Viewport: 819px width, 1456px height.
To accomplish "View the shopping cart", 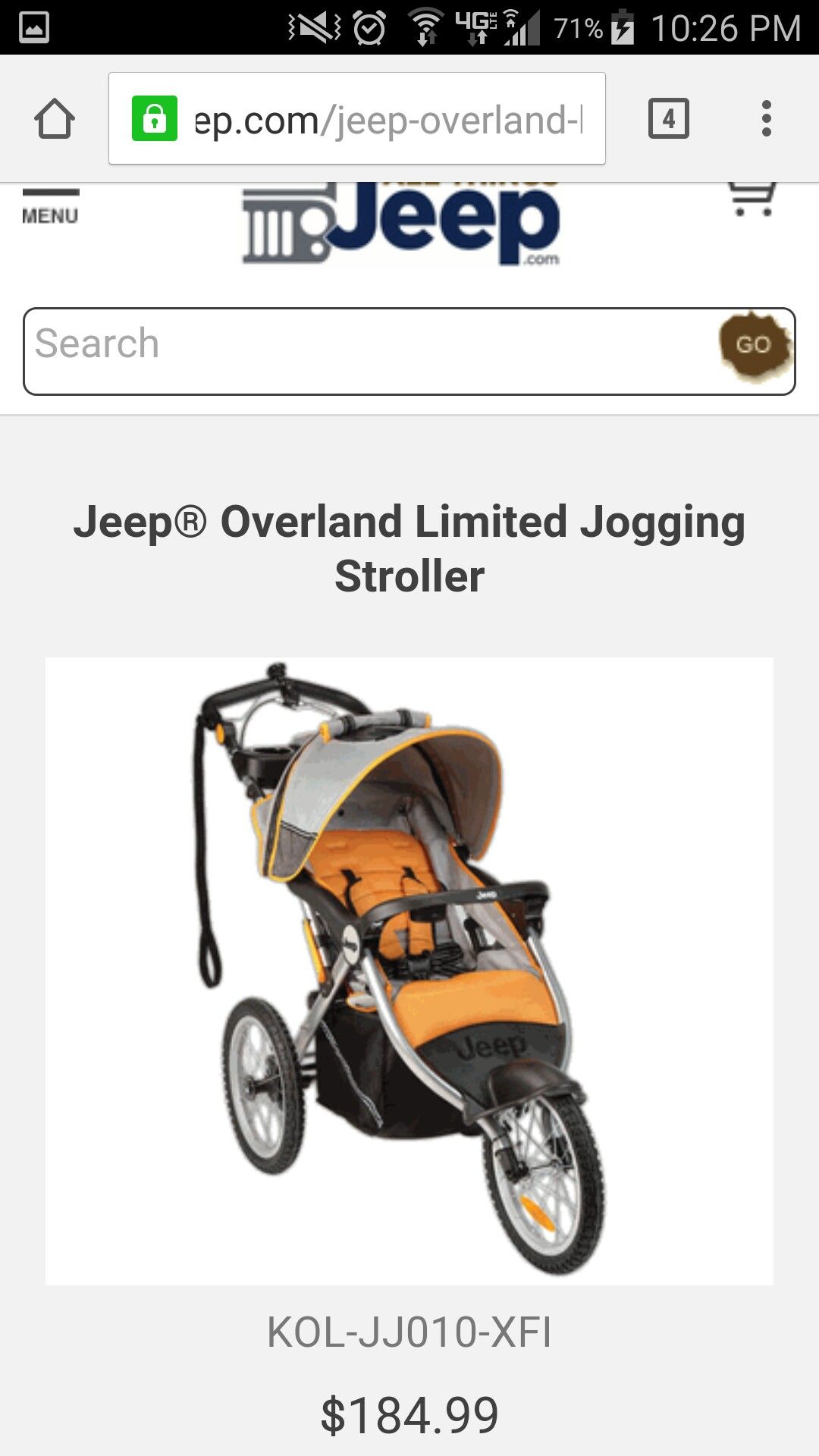I will (x=752, y=199).
